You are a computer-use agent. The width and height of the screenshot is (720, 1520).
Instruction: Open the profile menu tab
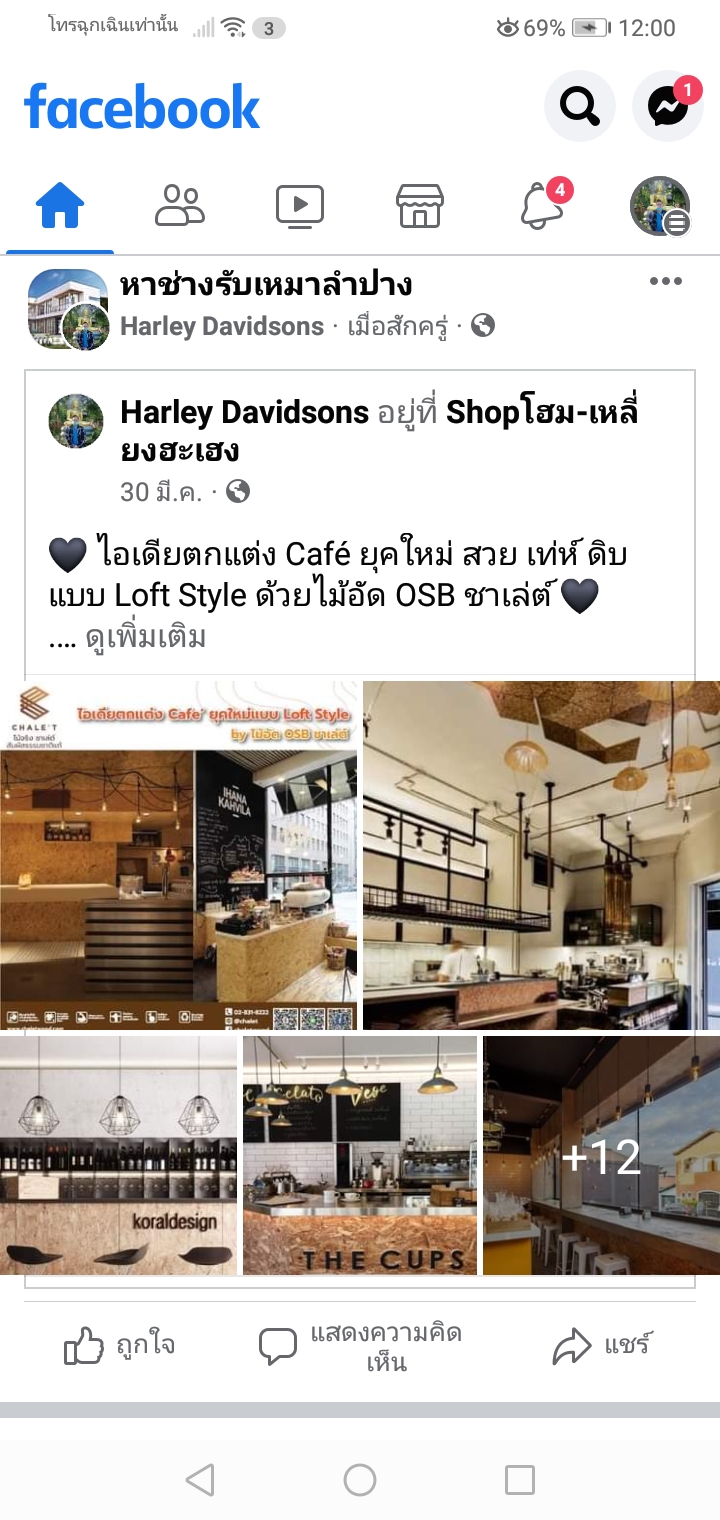660,206
